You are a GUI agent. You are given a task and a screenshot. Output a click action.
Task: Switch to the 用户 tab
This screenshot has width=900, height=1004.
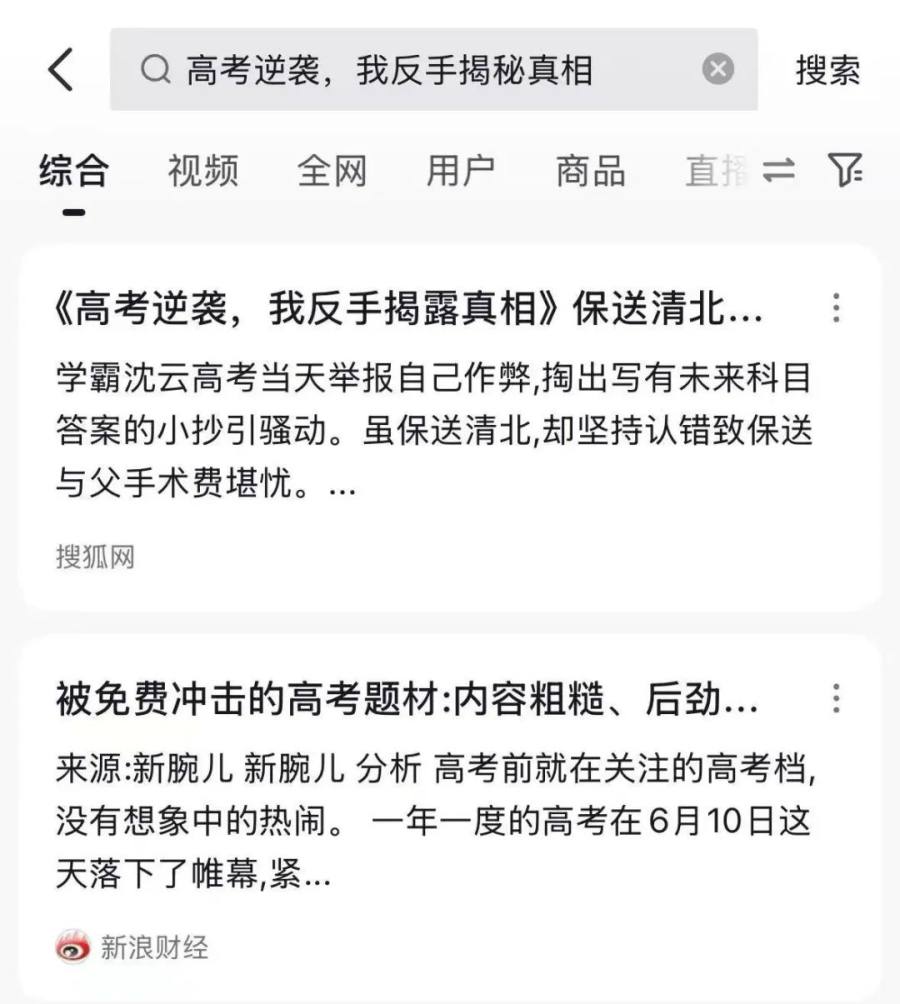coord(460,171)
